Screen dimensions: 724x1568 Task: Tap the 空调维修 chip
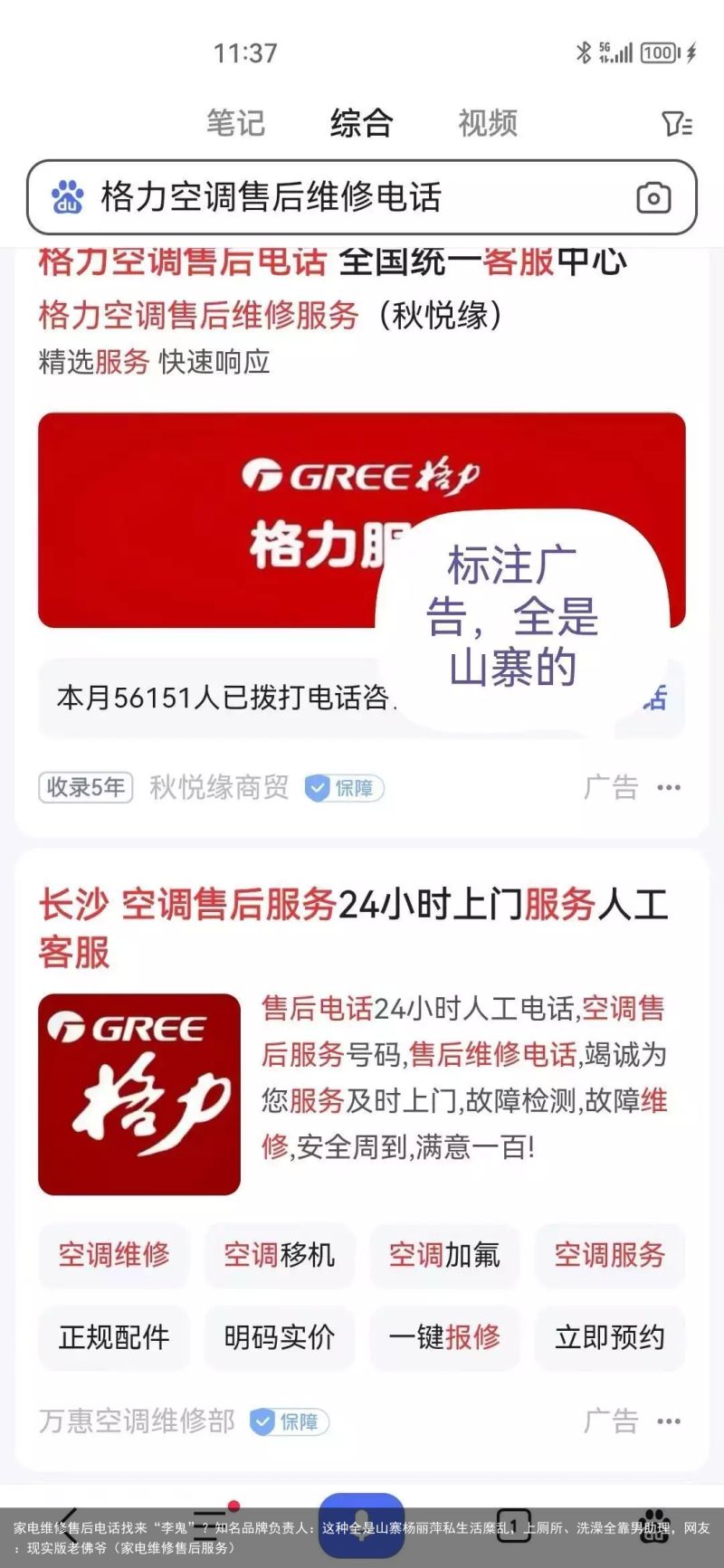pos(114,1255)
